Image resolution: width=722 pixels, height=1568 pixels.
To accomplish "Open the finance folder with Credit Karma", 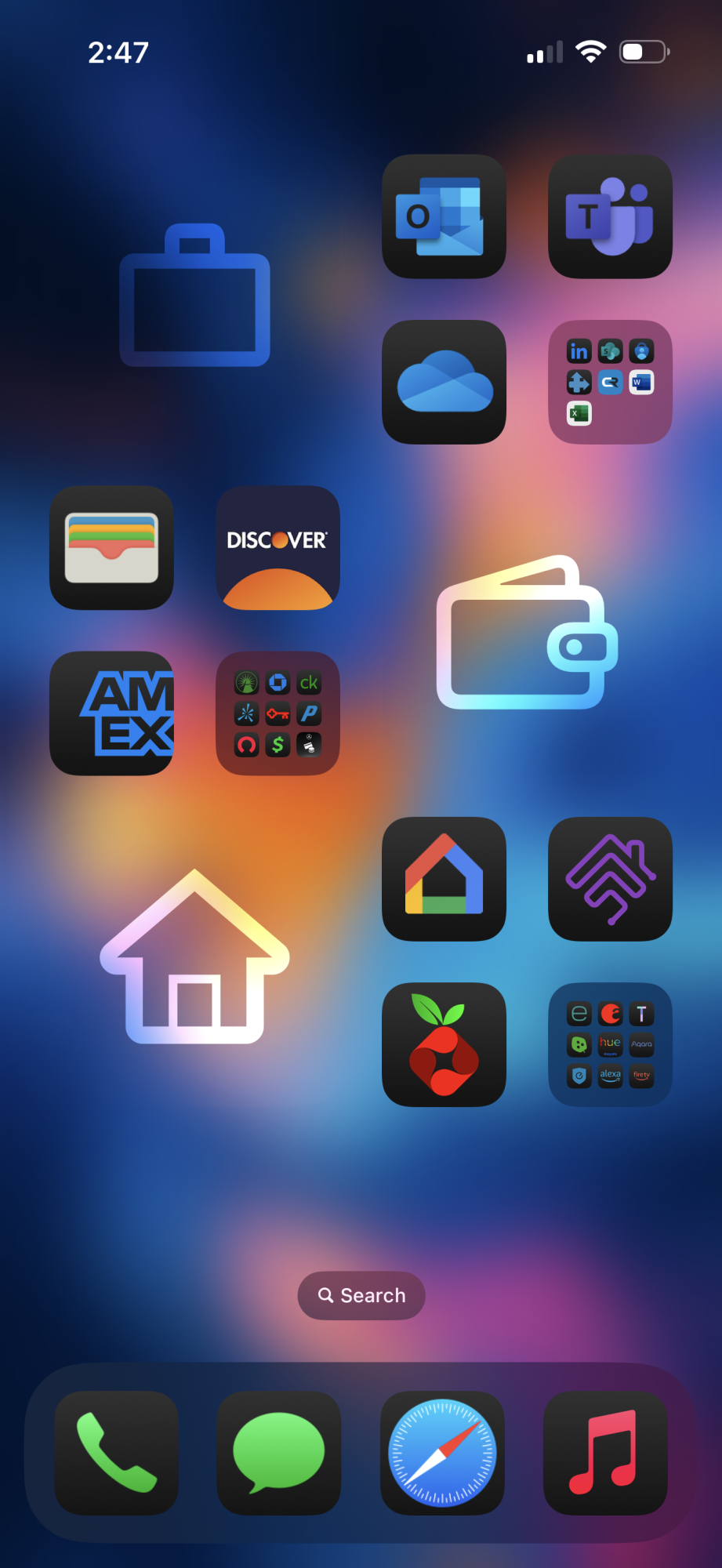I will (x=278, y=713).
